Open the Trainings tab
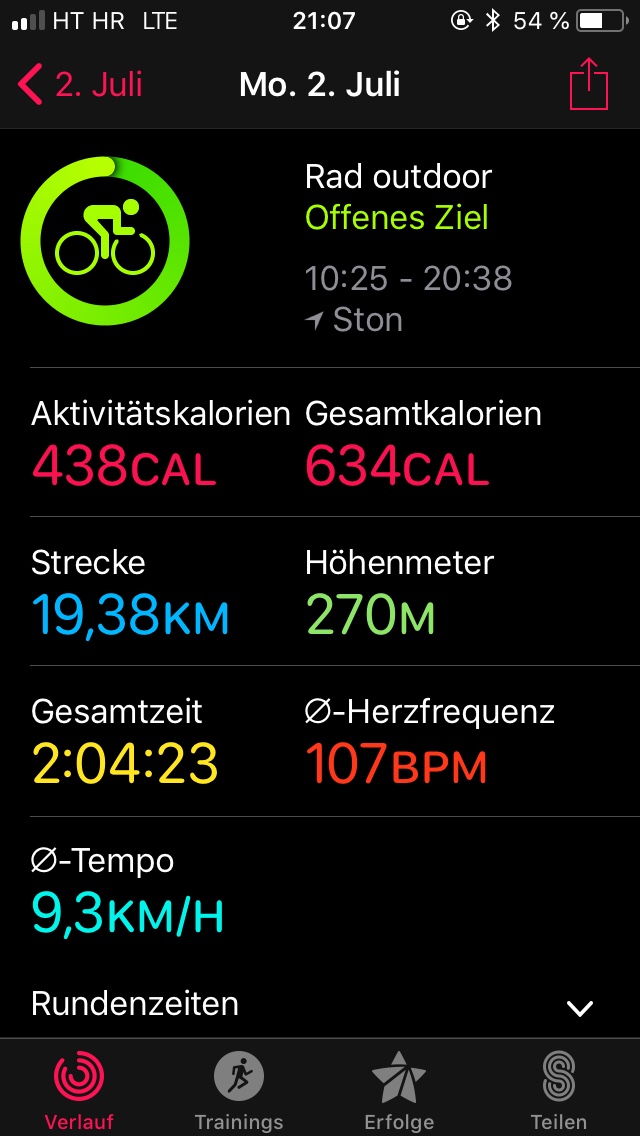 tap(239, 1089)
